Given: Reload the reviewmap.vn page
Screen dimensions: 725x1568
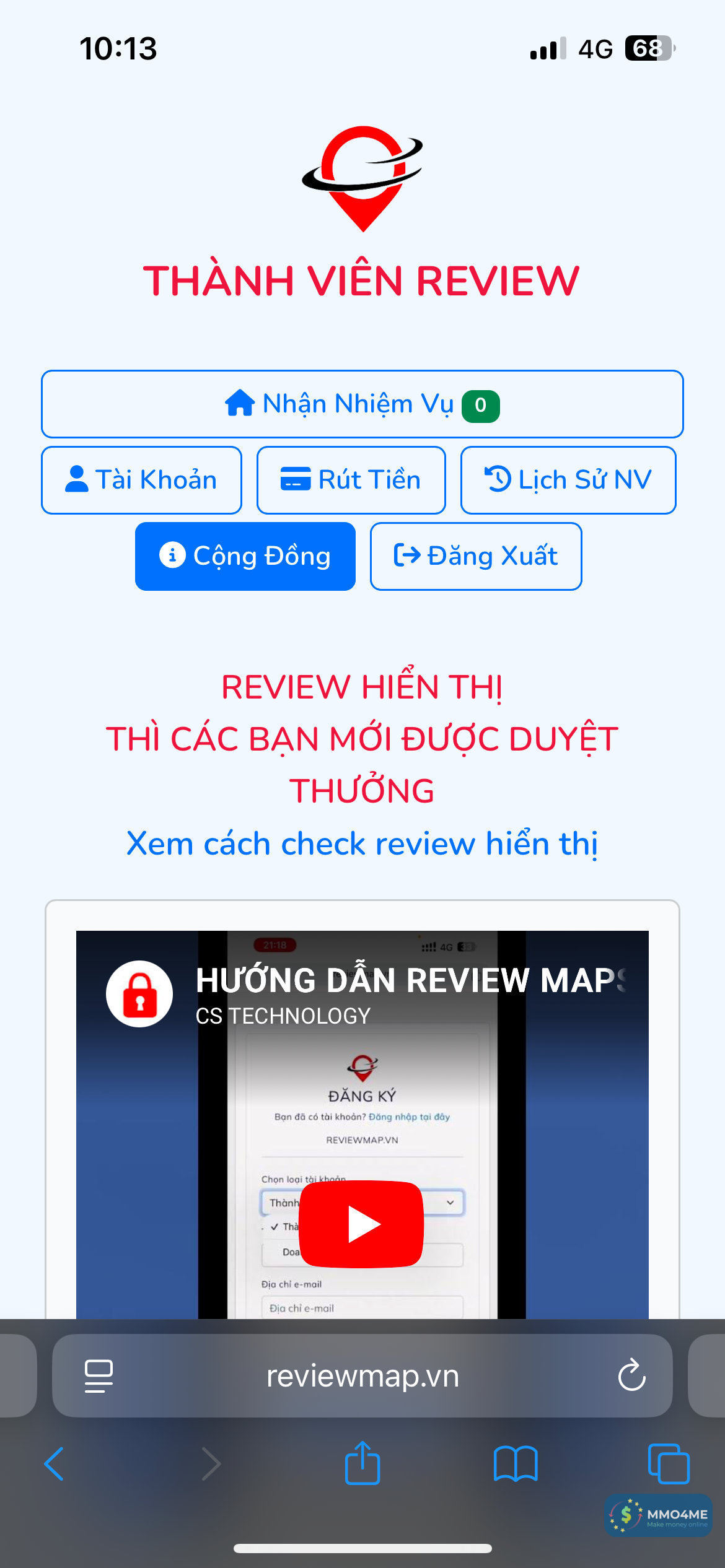Looking at the screenshot, I should 631,1375.
